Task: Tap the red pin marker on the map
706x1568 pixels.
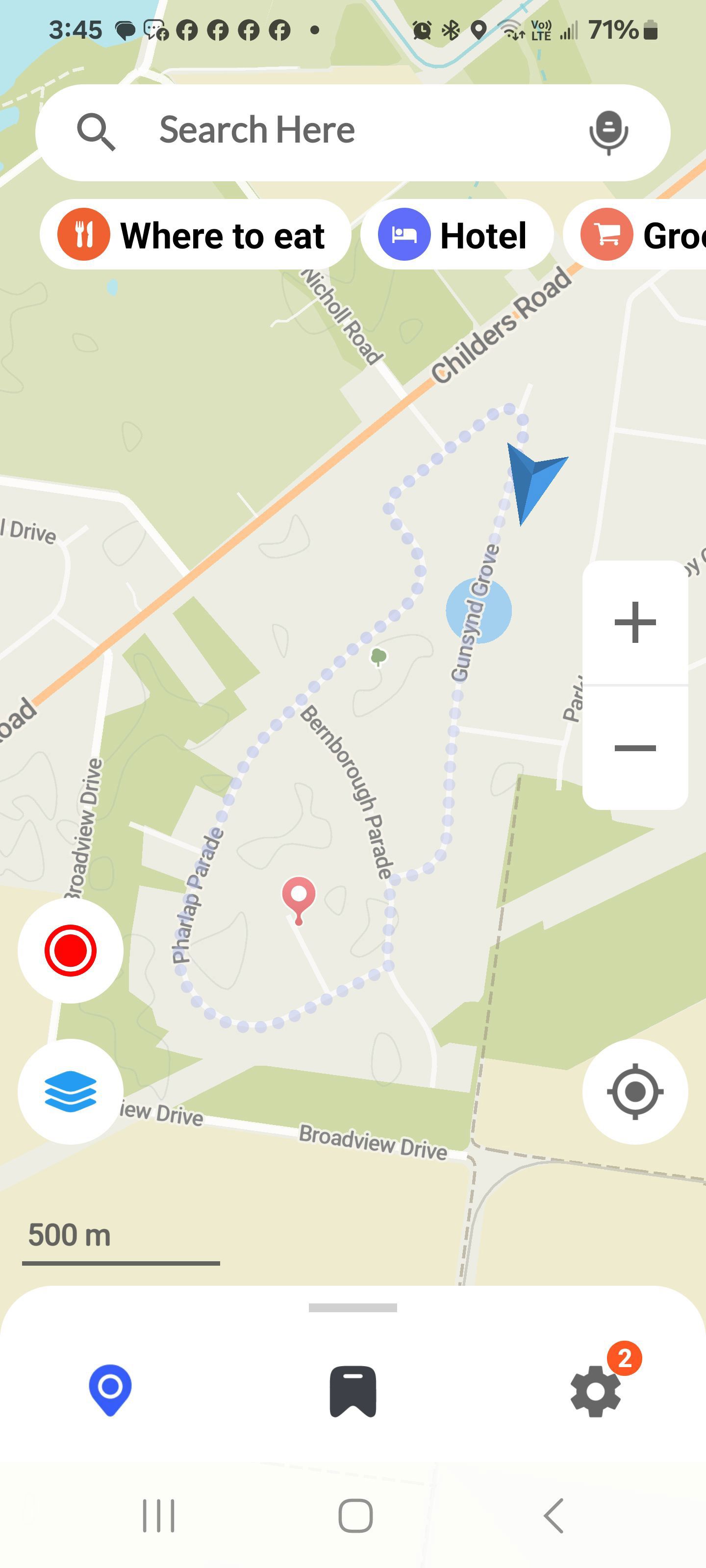Action: click(299, 896)
